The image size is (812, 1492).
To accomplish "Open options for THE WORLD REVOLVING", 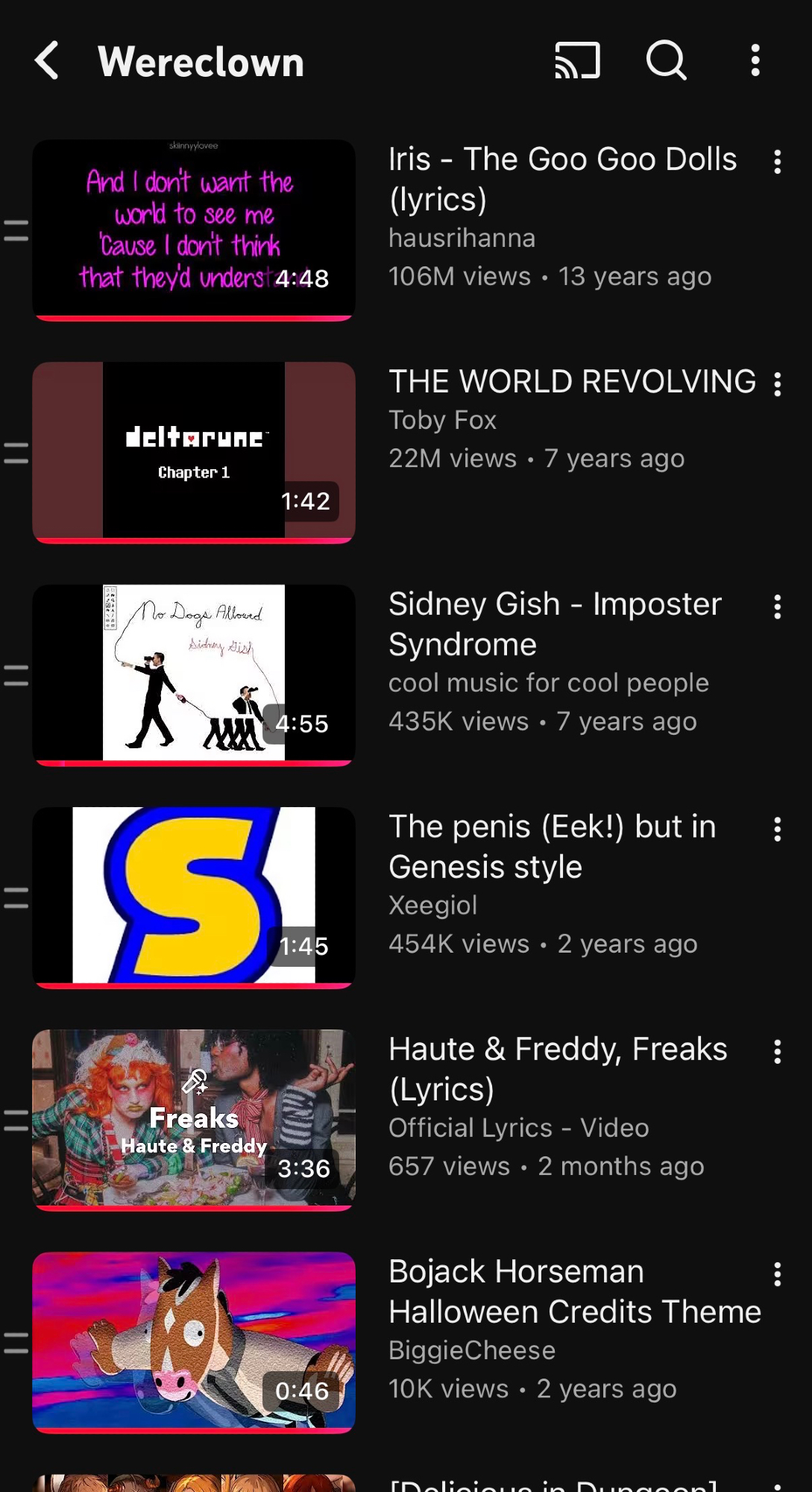I will (x=777, y=384).
